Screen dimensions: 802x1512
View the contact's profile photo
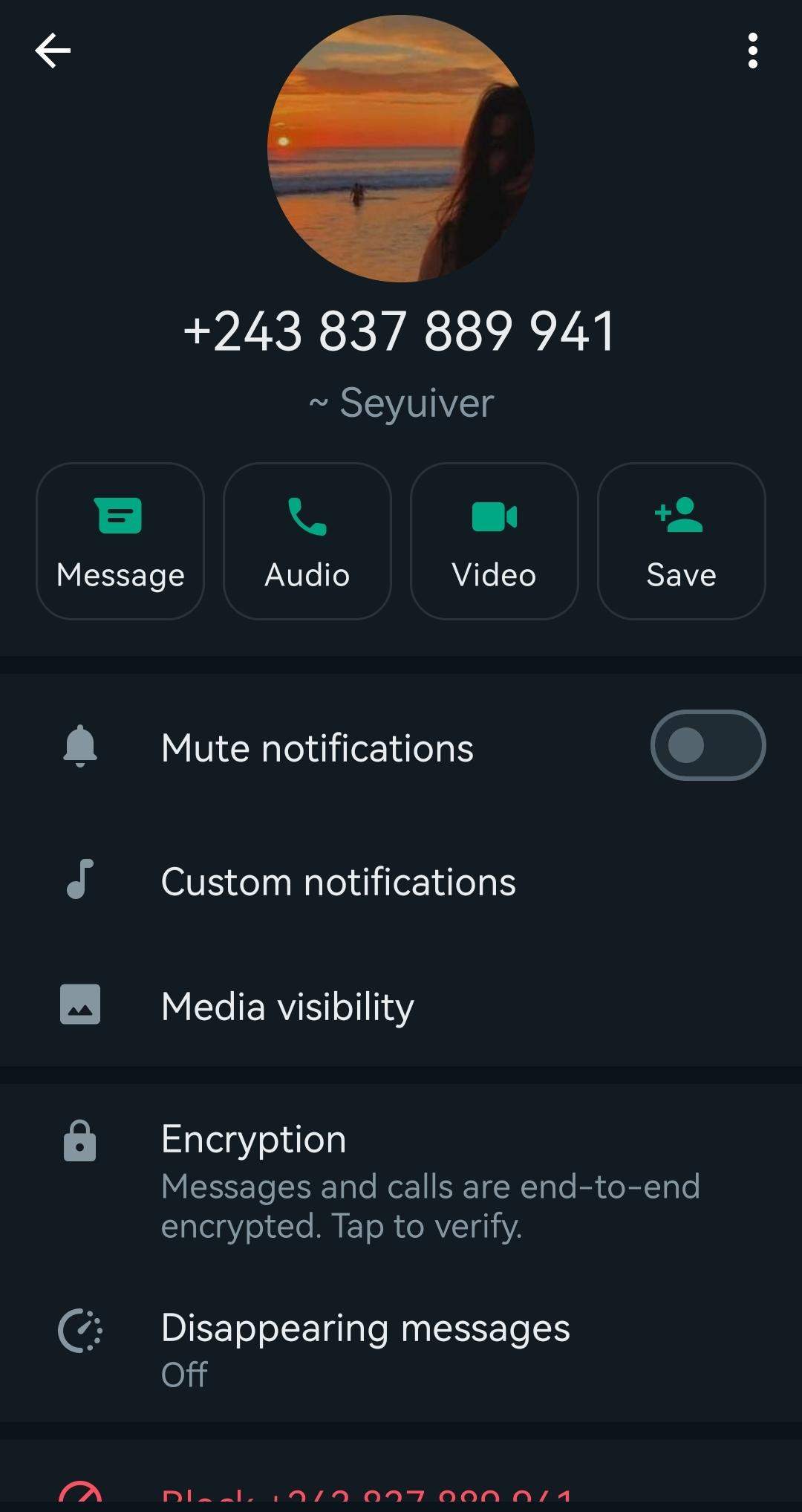coord(401,149)
